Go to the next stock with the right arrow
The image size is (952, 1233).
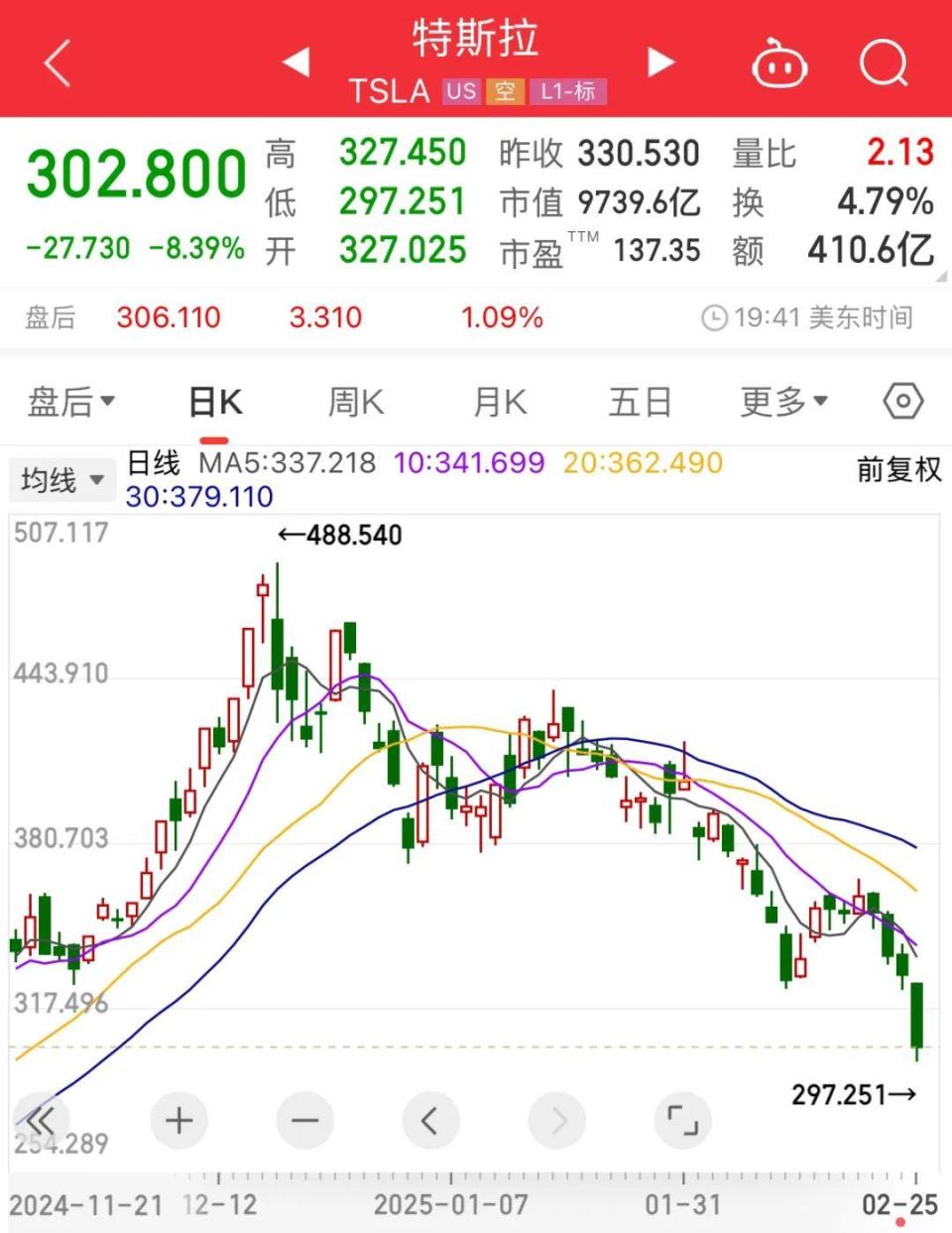(x=659, y=62)
